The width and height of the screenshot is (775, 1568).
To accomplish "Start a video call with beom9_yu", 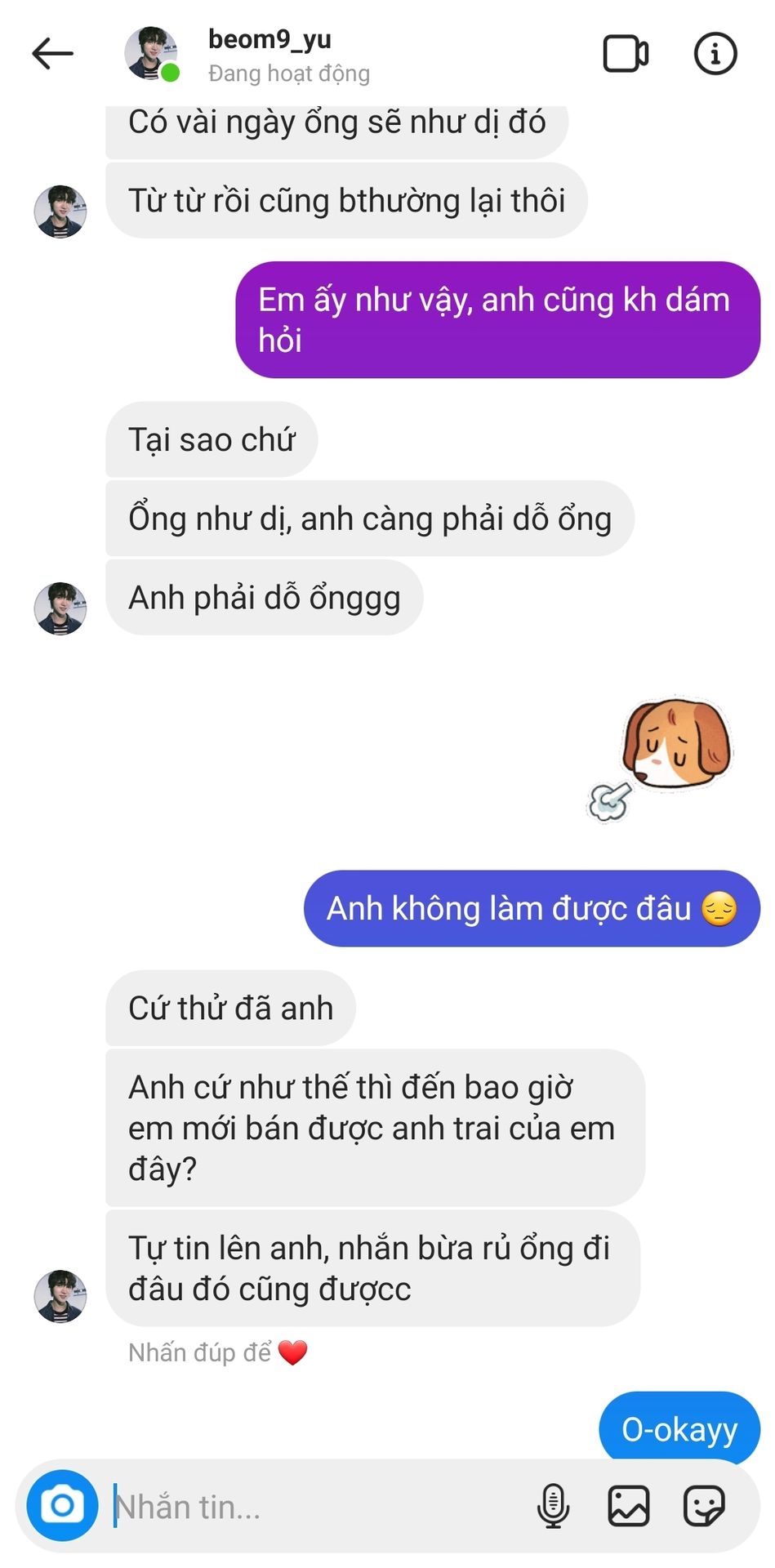I will pyautogui.click(x=626, y=55).
